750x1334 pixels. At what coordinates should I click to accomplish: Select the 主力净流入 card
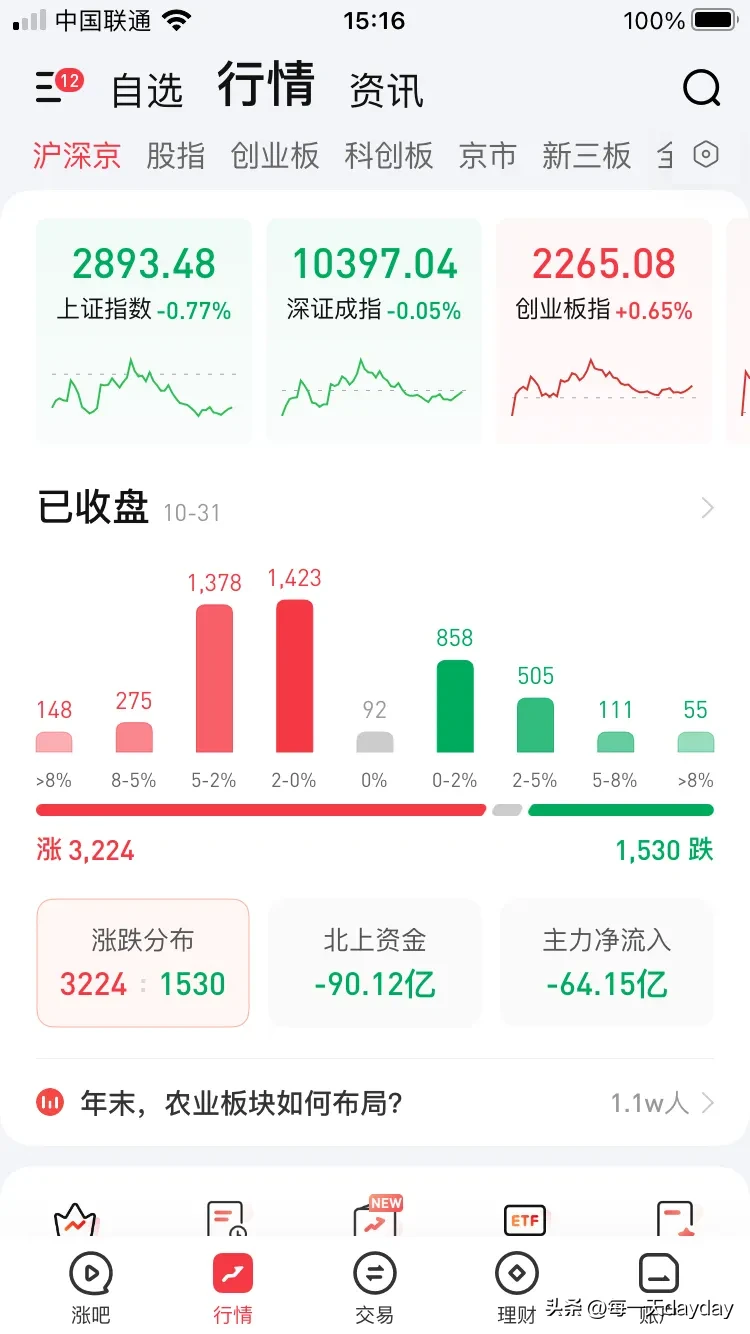(x=607, y=962)
